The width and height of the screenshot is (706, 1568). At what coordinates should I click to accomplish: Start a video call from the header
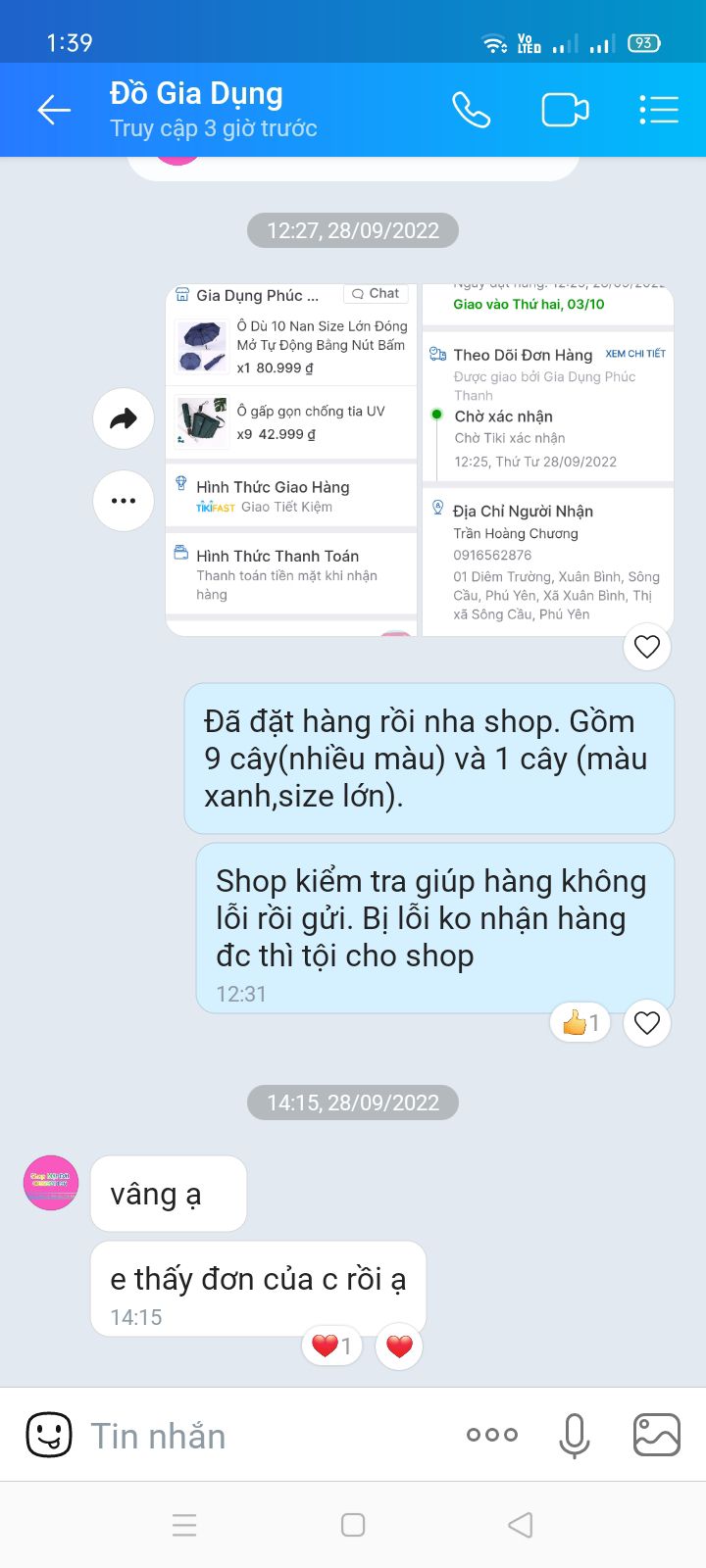[x=566, y=110]
